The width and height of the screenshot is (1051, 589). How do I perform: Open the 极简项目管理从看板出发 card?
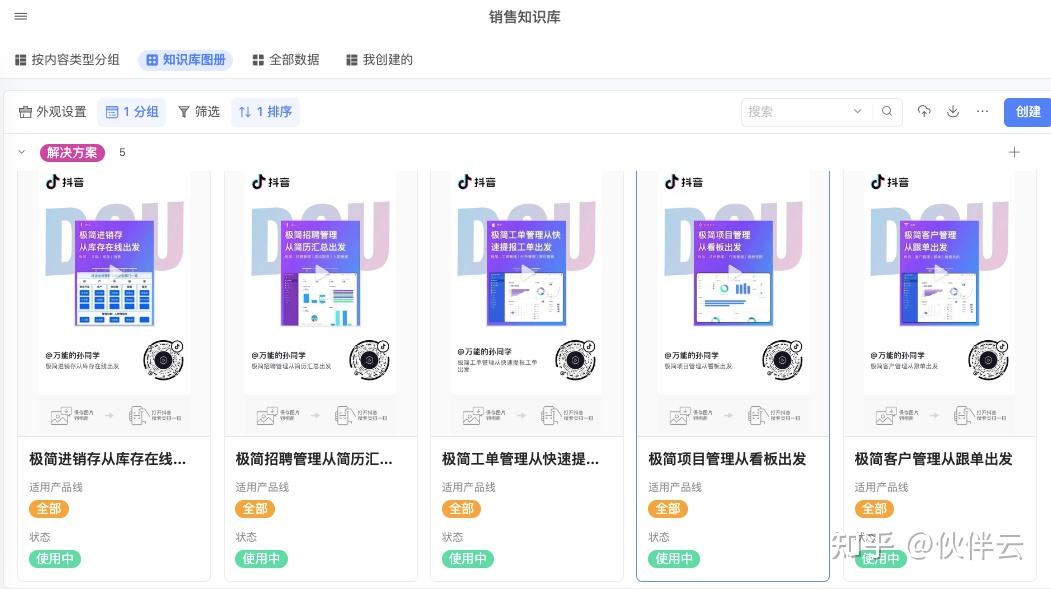tap(733, 375)
